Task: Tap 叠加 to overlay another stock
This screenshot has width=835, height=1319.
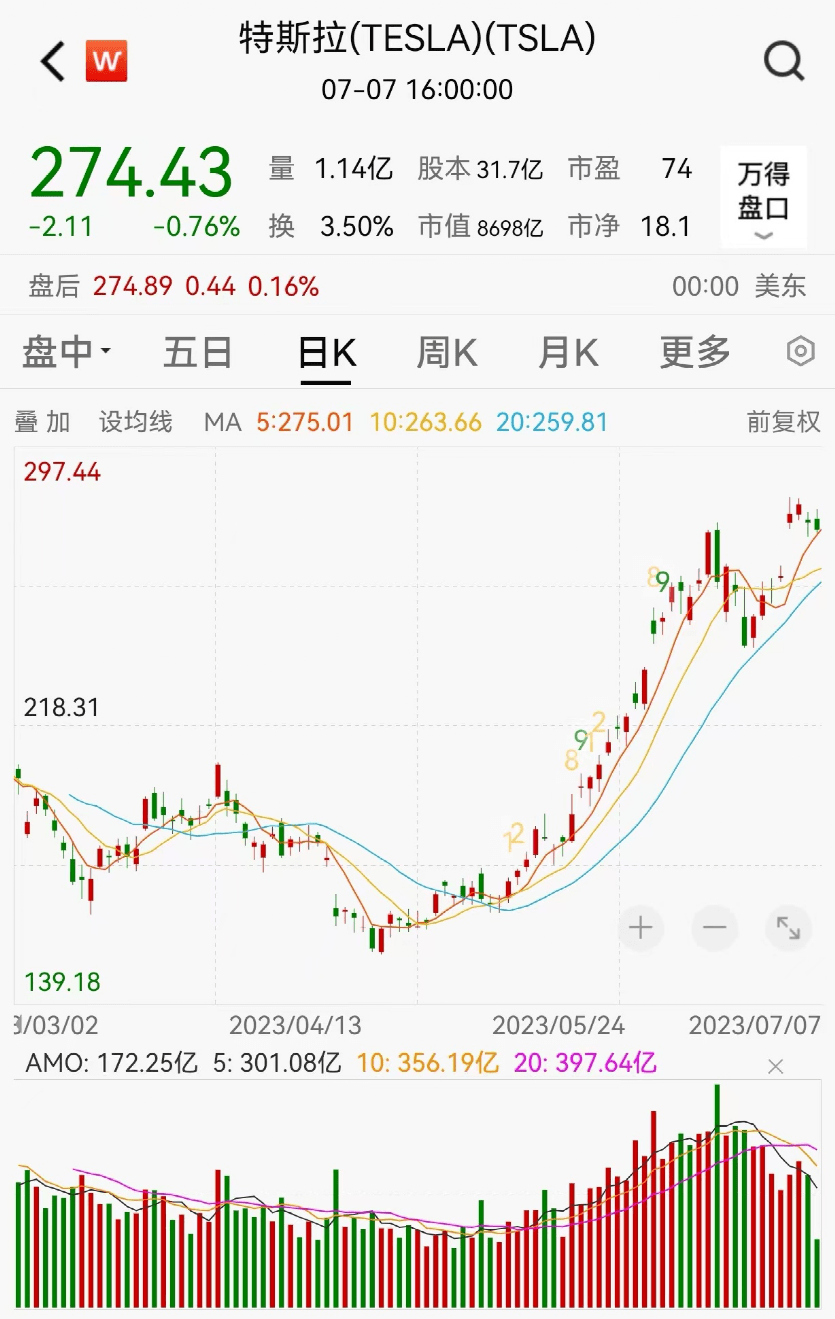Action: pyautogui.click(x=43, y=422)
